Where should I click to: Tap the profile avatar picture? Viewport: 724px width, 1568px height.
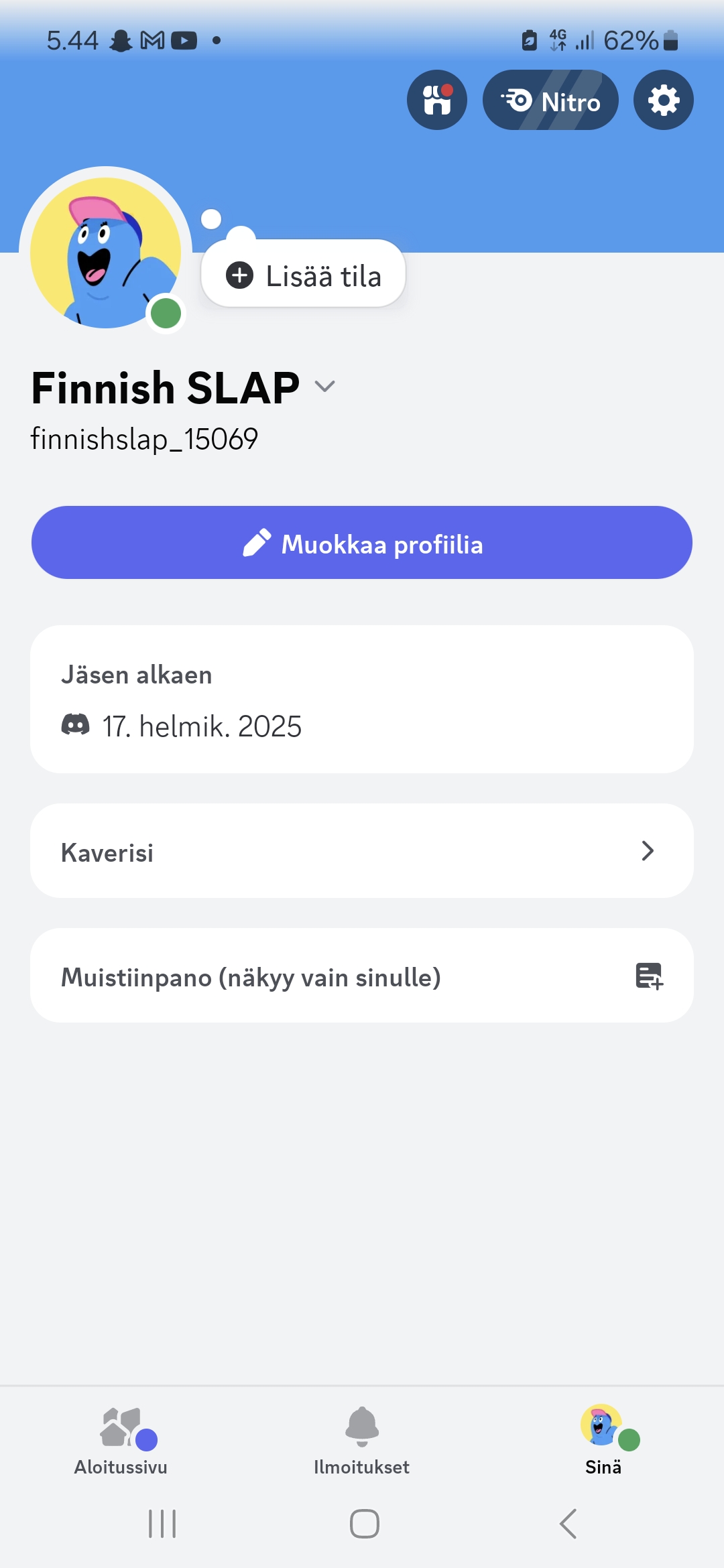pos(105,253)
